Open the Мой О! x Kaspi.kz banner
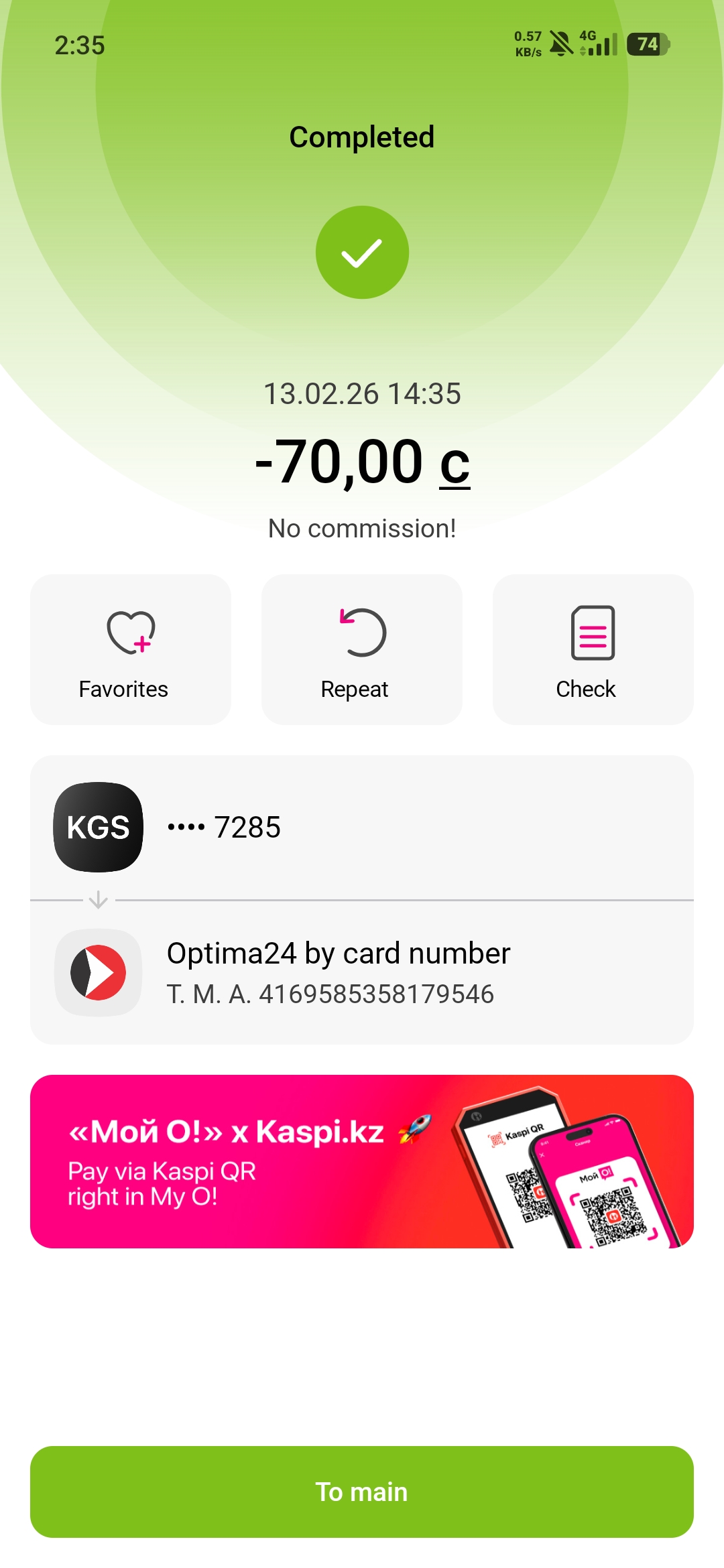Image resolution: width=724 pixels, height=1568 pixels. pyautogui.click(x=361, y=1161)
